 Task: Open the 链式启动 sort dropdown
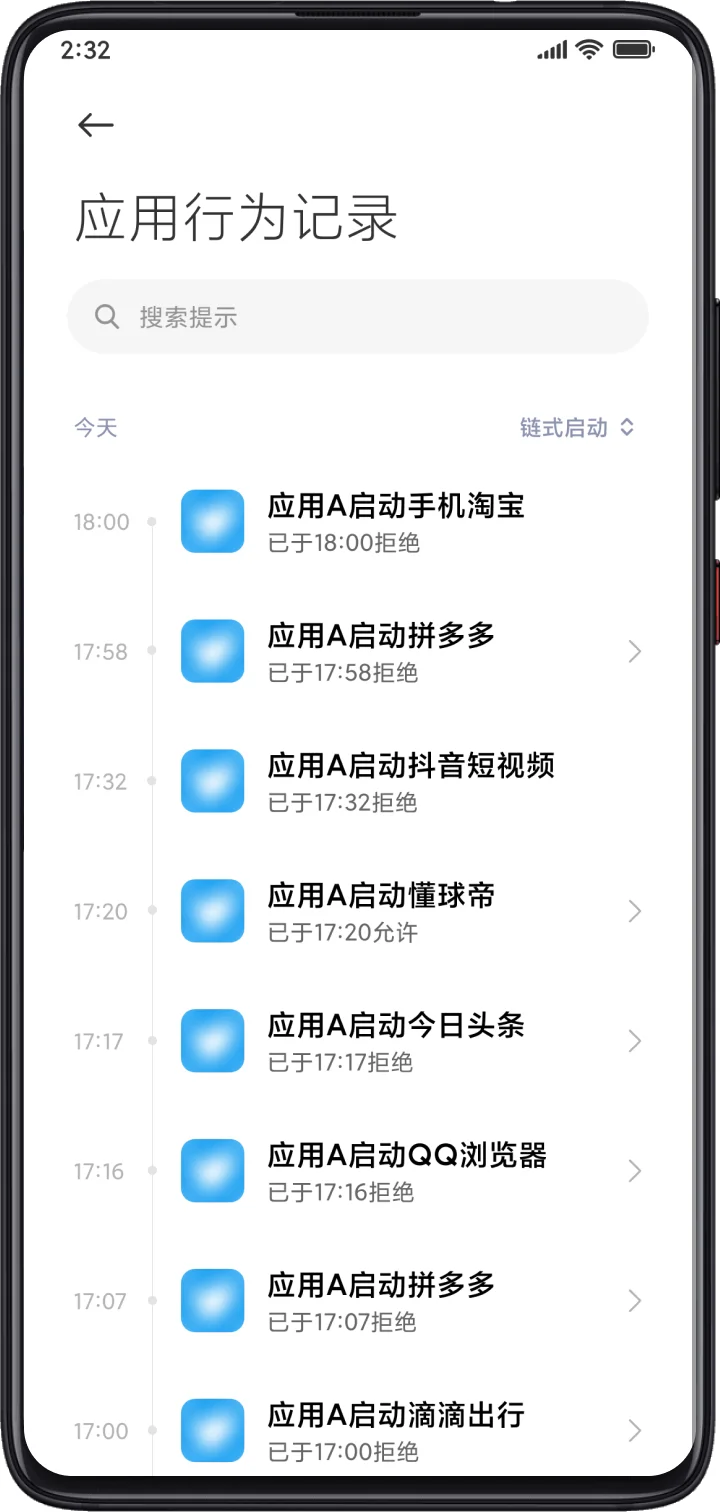click(578, 427)
